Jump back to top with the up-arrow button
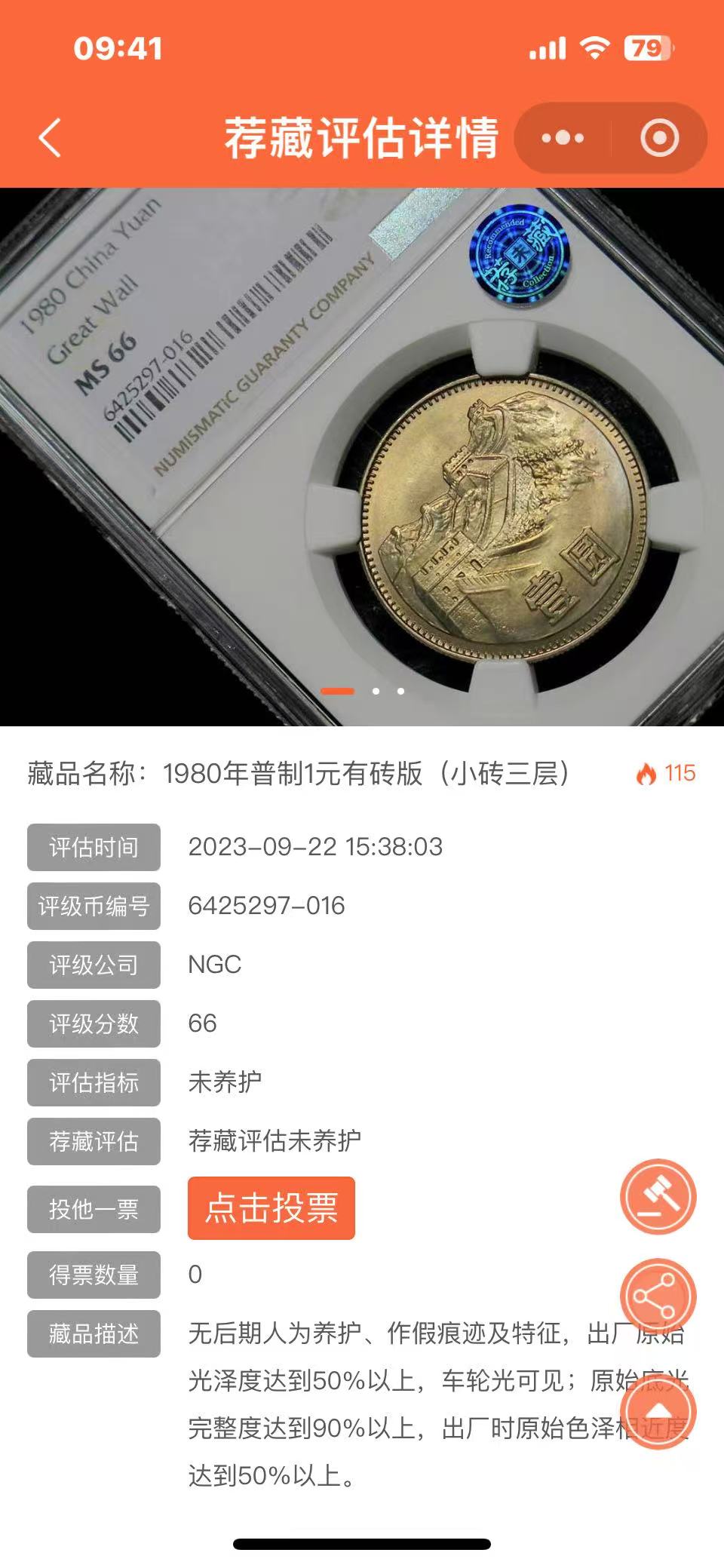 (658, 1411)
